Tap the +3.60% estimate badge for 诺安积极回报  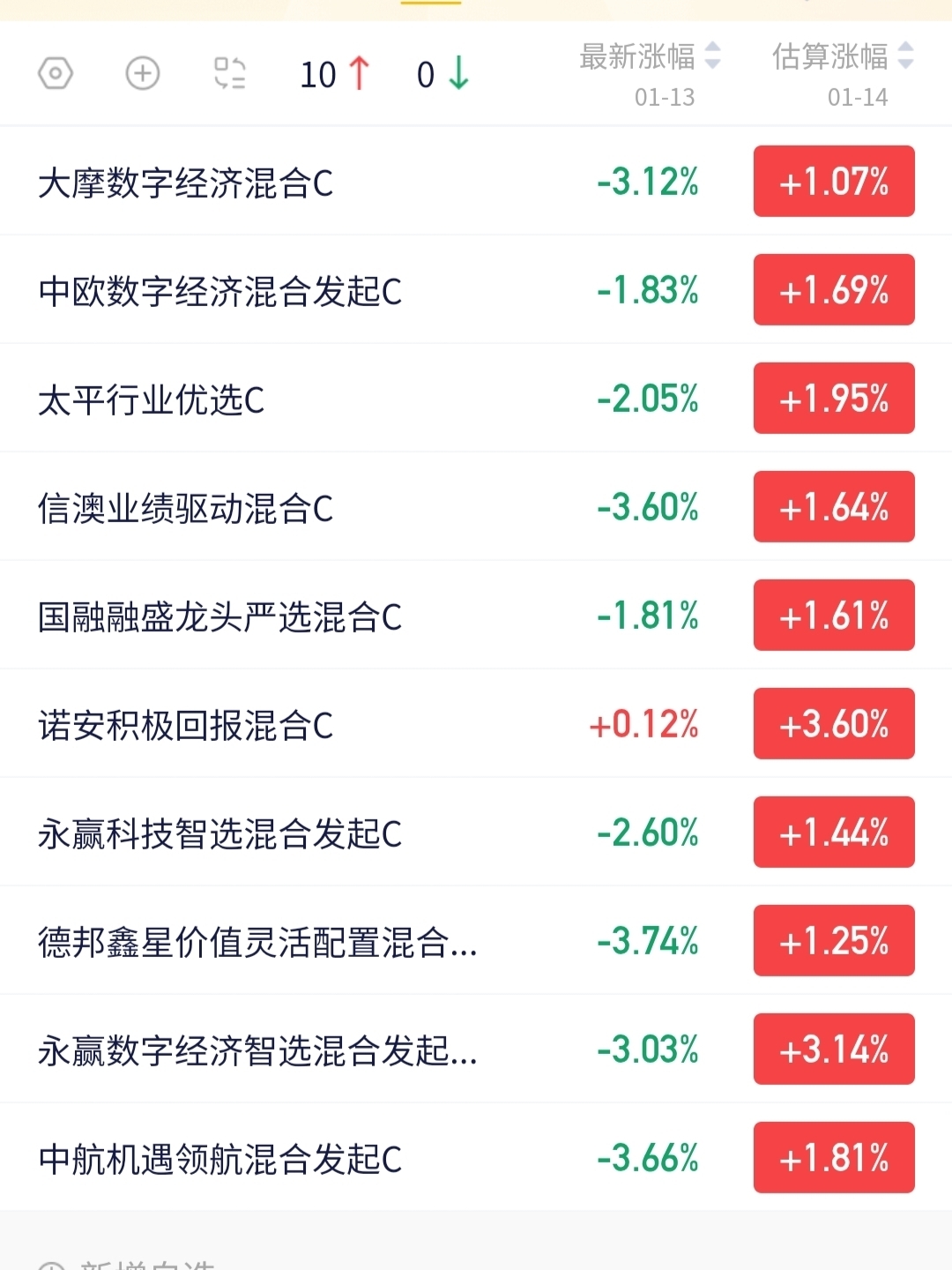pyautogui.click(x=834, y=724)
